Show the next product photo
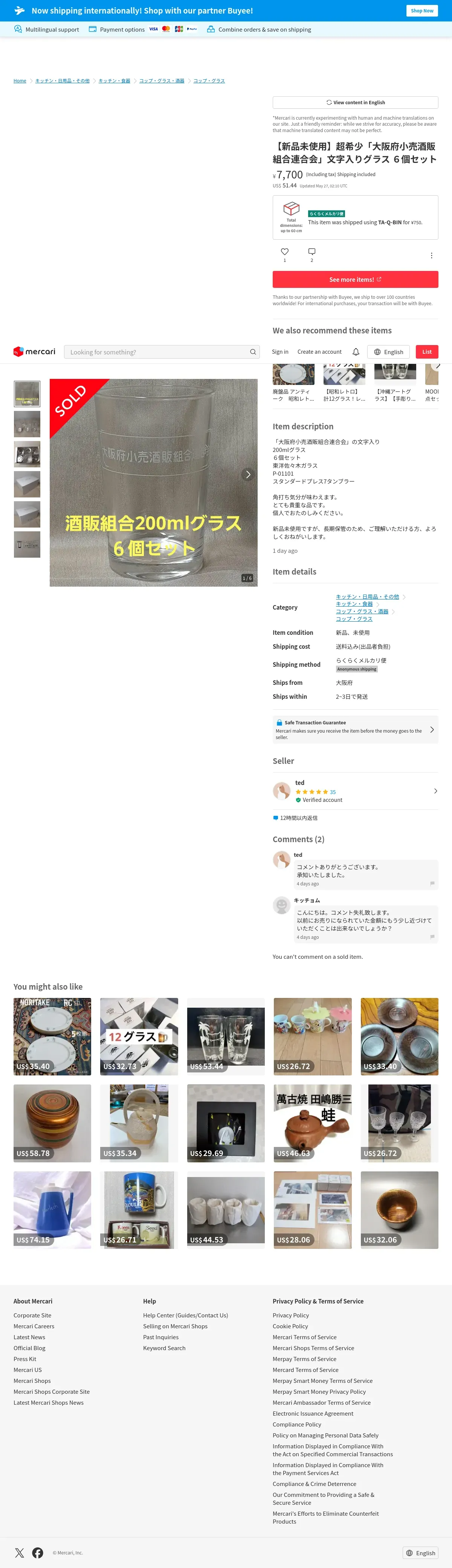This screenshot has height=1568, width=452. (247, 474)
